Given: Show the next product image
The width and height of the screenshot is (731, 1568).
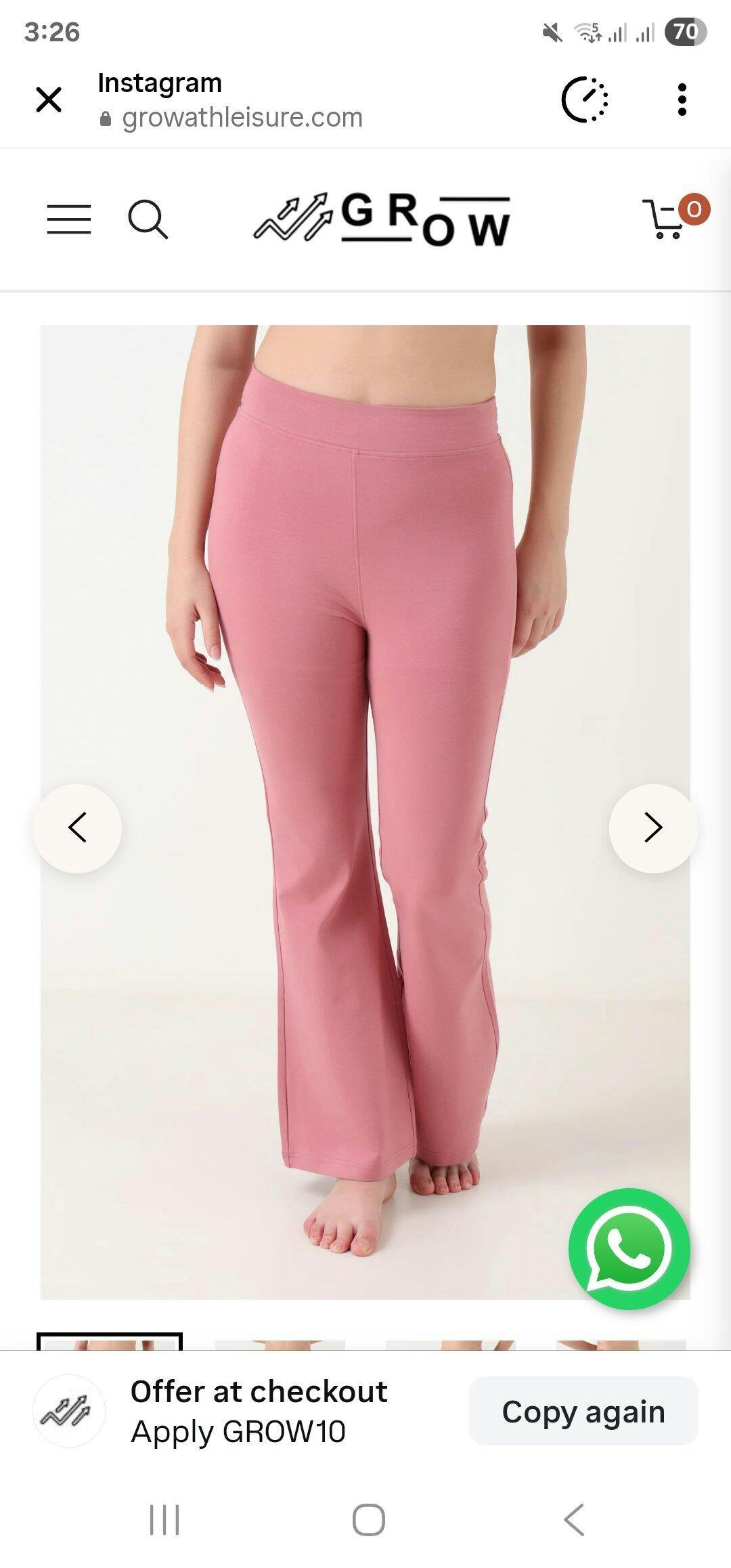Looking at the screenshot, I should pos(652,827).
